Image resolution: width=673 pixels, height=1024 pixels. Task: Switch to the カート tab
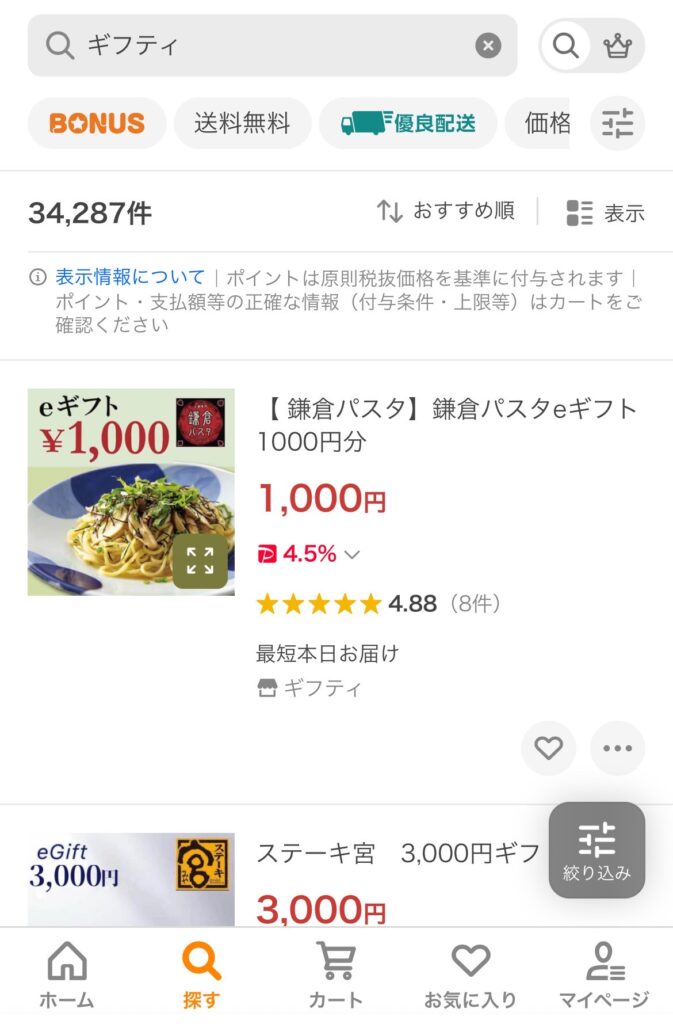335,975
